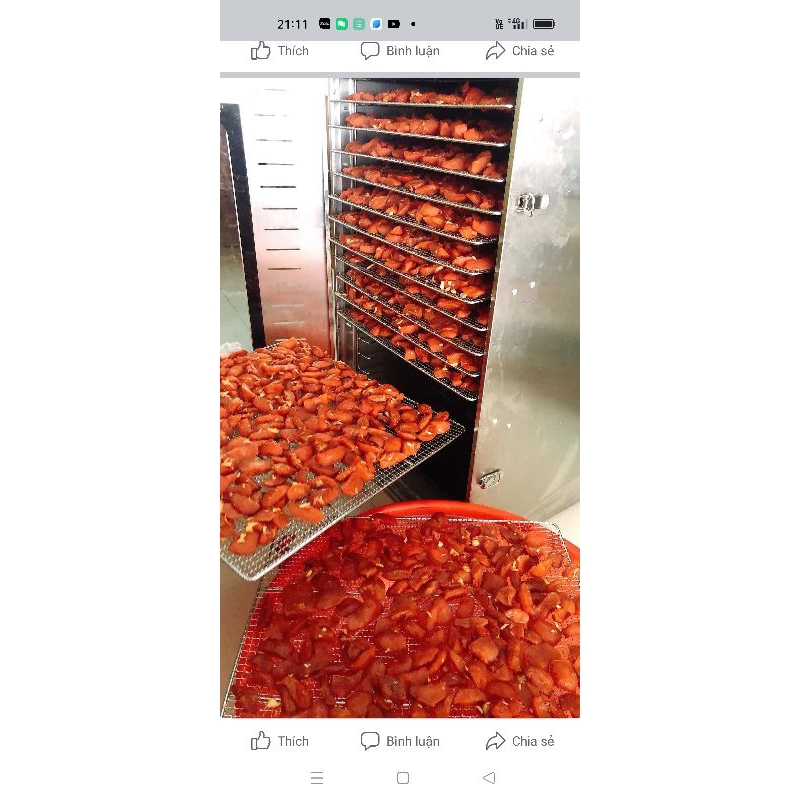800x800 pixels.
Task: Open recent apps from the navigation bar
Action: click(x=317, y=777)
